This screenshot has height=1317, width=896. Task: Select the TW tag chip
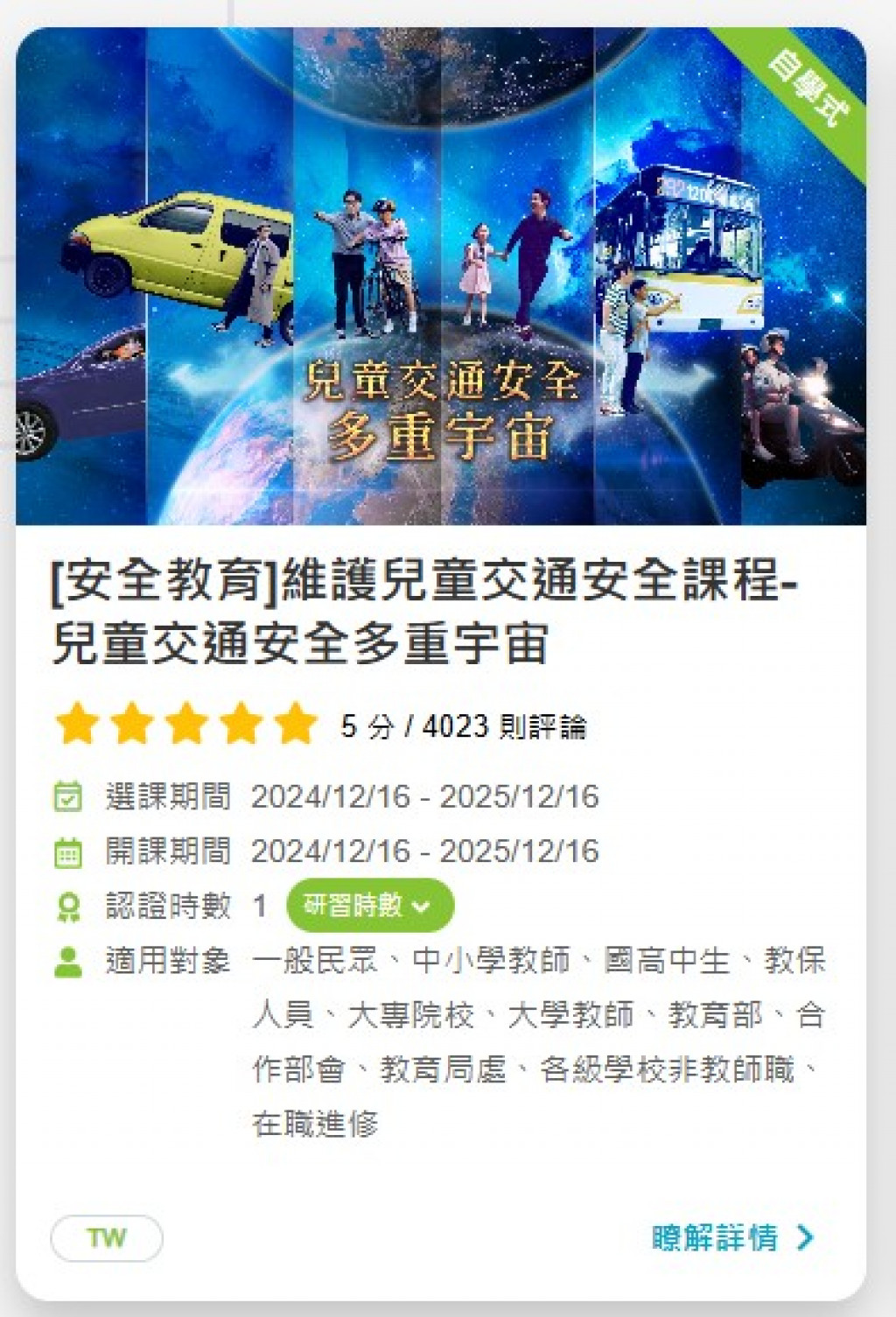107,1238
